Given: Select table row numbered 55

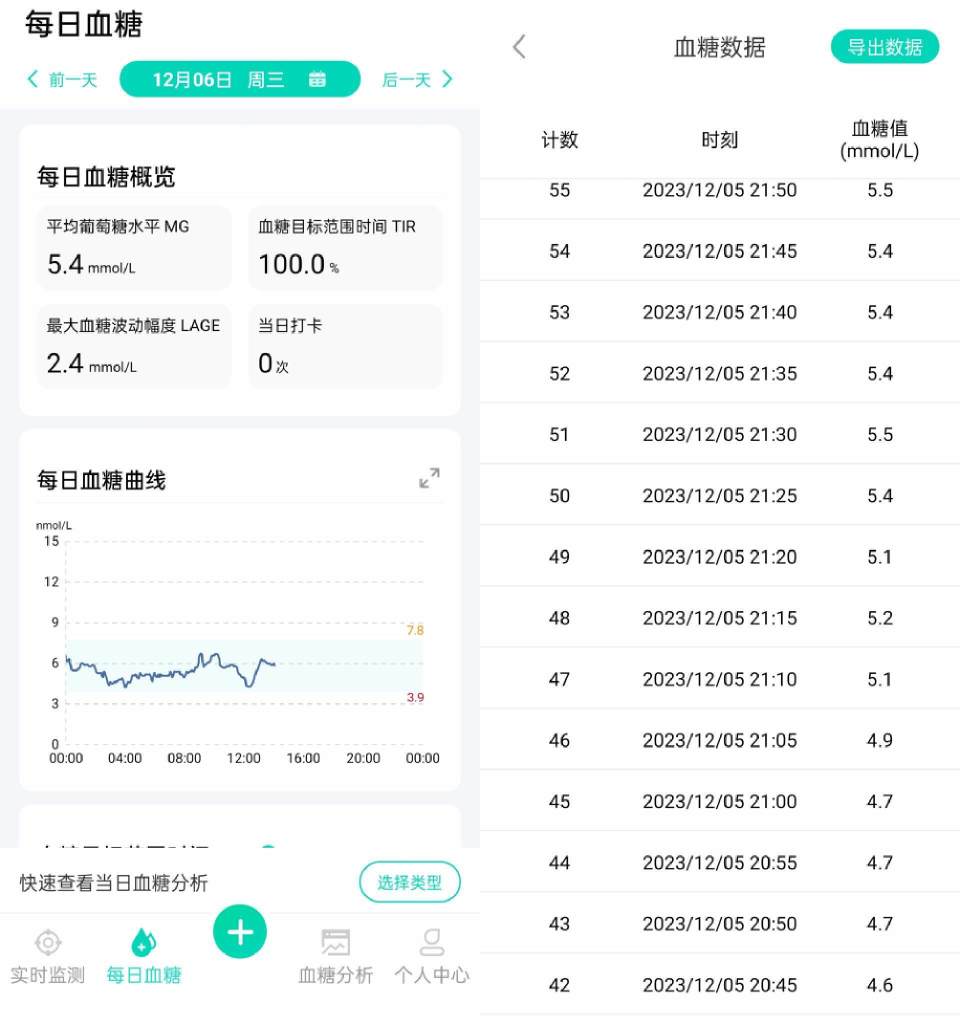Looking at the screenshot, I should coord(720,190).
